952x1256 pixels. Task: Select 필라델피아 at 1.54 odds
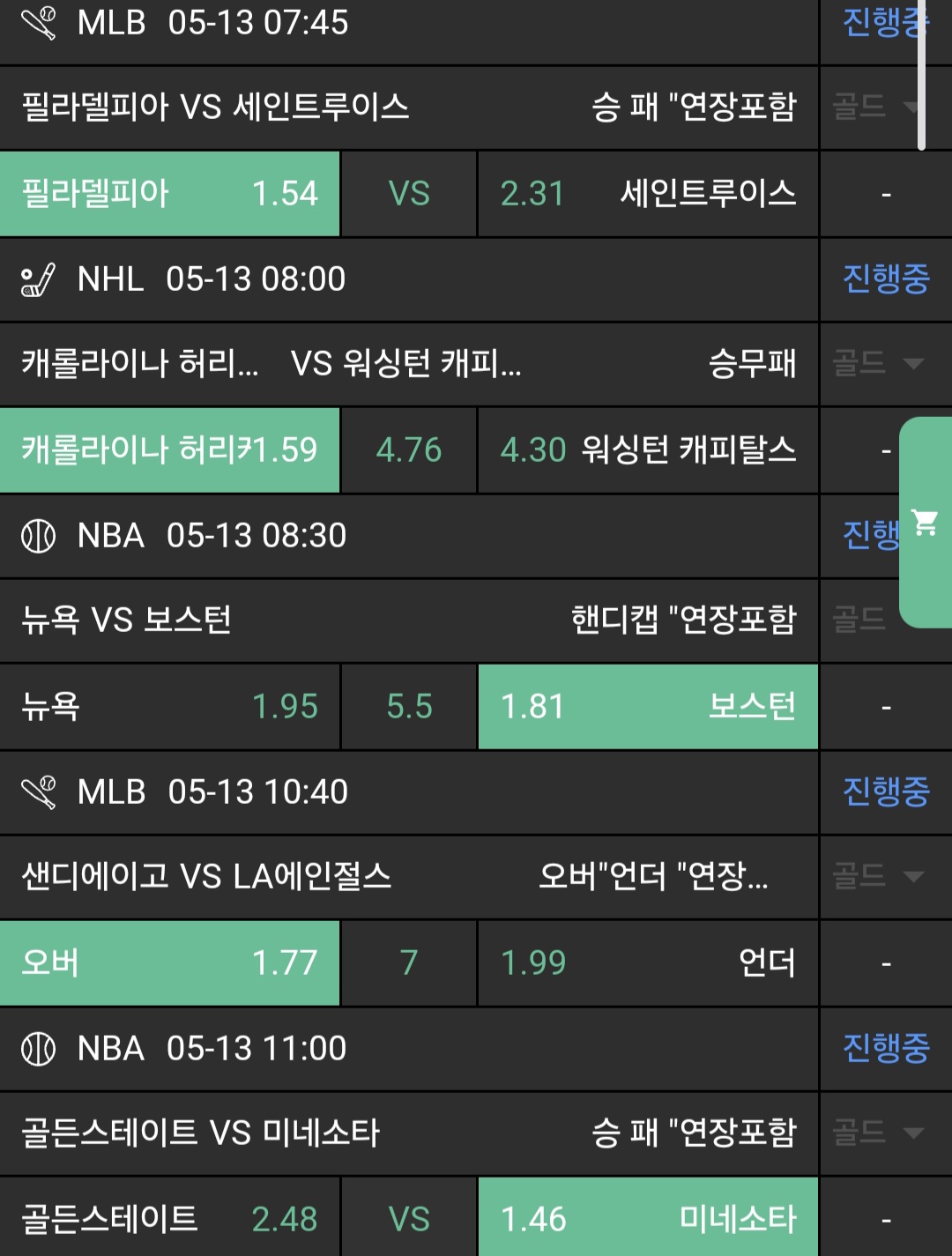pyautogui.click(x=169, y=194)
